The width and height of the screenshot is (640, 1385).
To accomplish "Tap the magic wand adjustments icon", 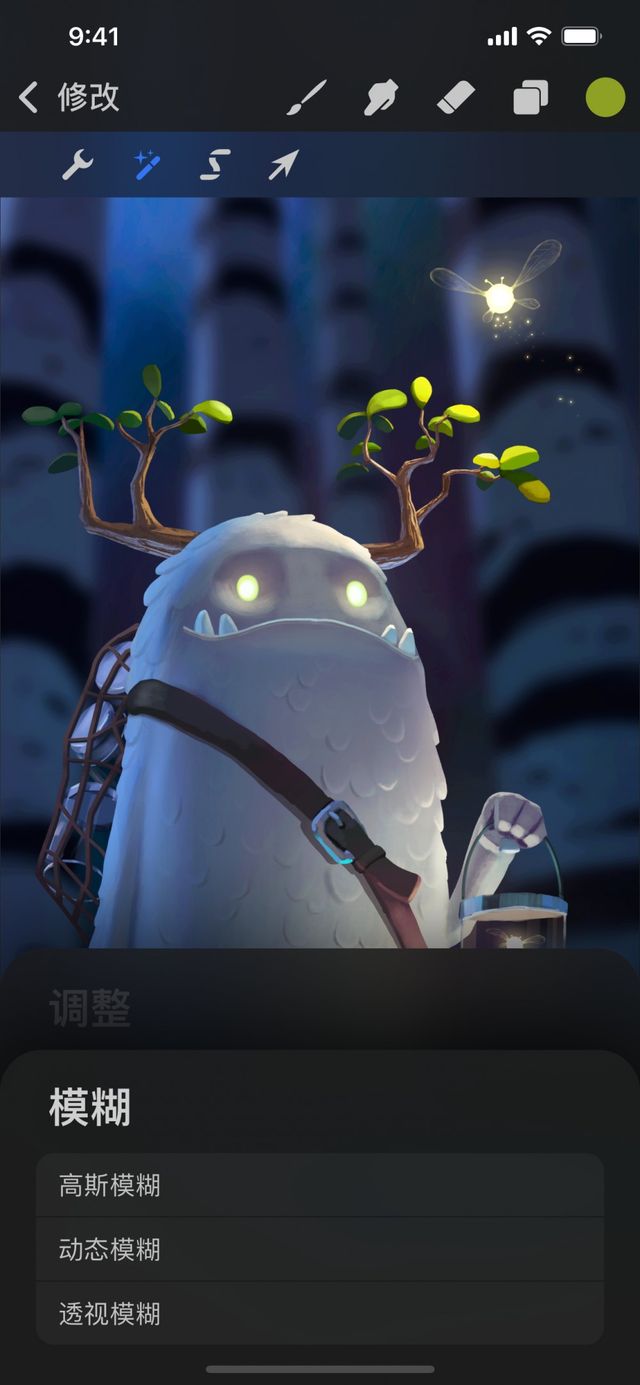I will pos(147,165).
